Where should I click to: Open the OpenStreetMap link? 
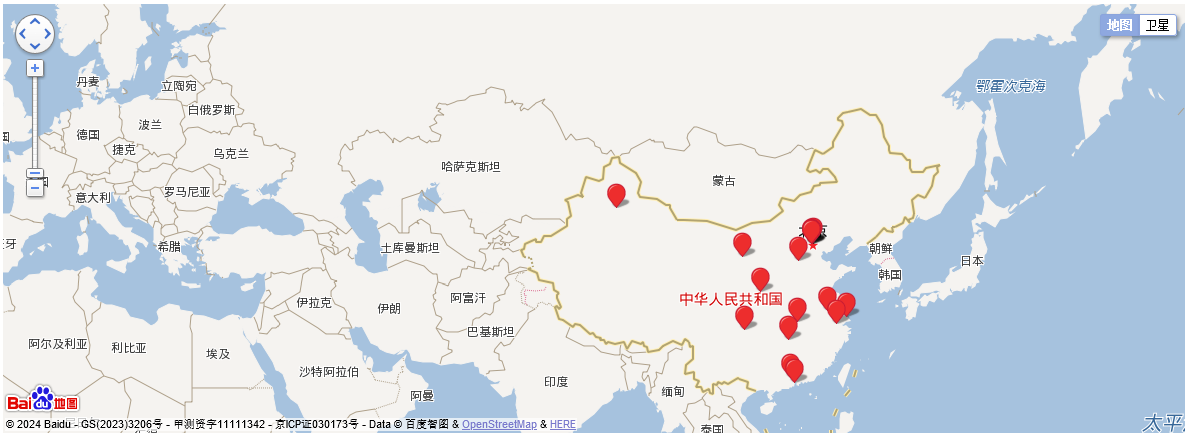point(499,425)
